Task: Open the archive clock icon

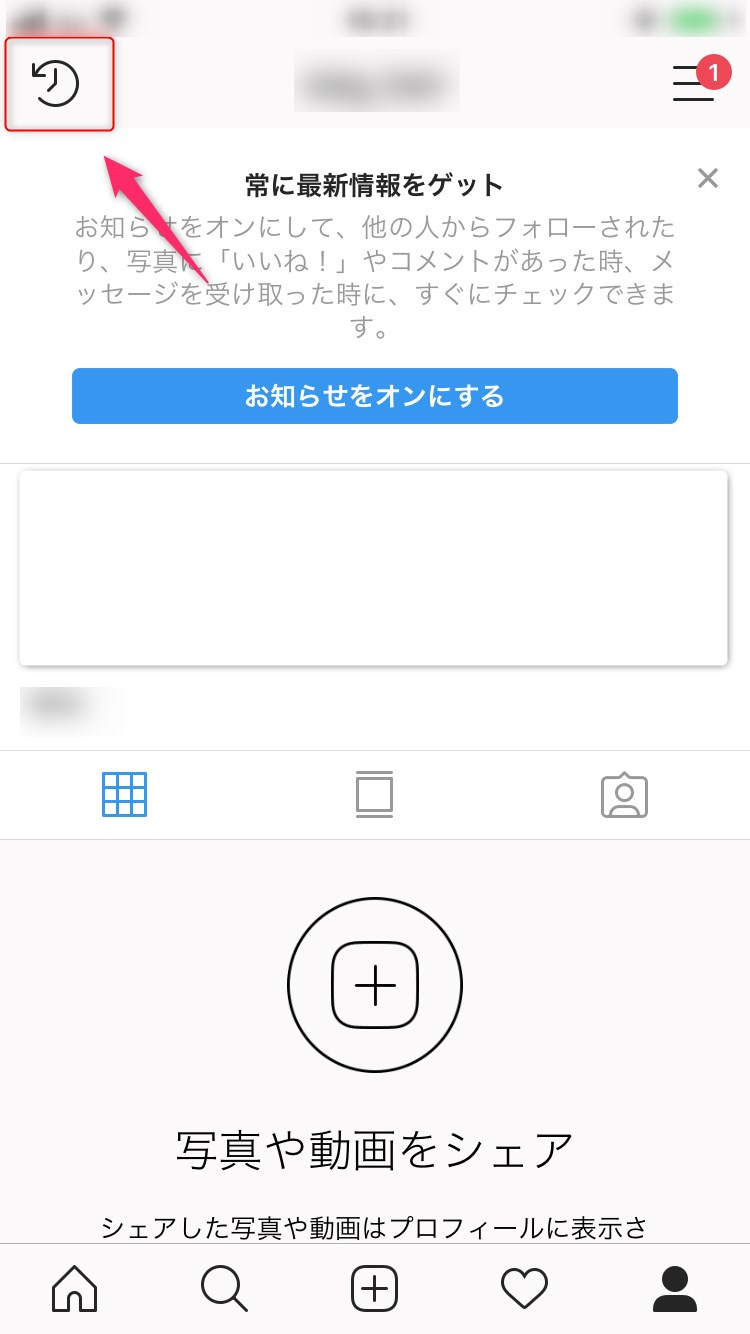Action: click(56, 84)
